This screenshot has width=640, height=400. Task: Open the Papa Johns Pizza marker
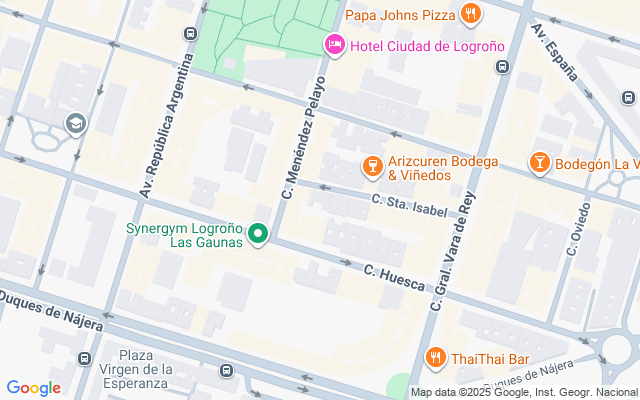[x=472, y=14]
